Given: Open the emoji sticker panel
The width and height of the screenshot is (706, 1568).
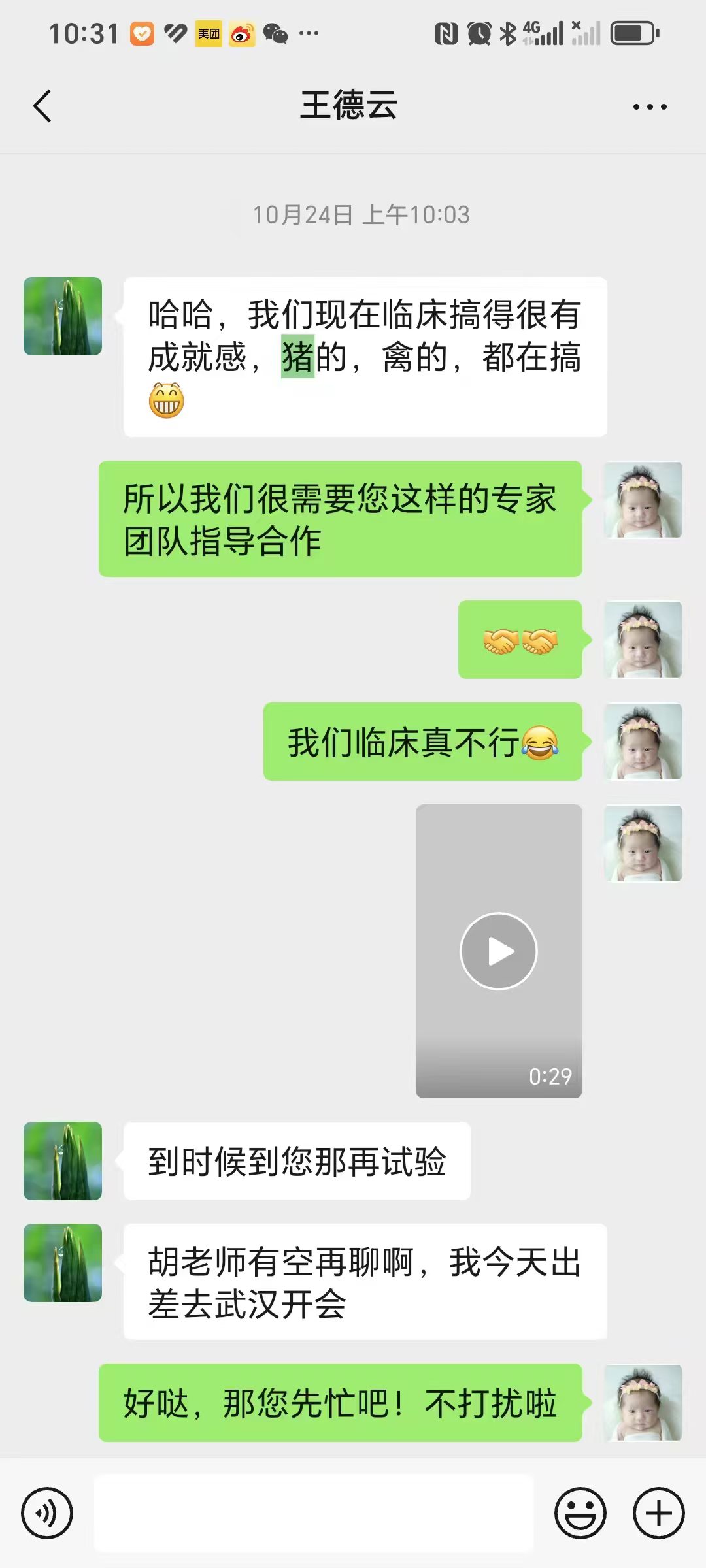Looking at the screenshot, I should pyautogui.click(x=580, y=1513).
